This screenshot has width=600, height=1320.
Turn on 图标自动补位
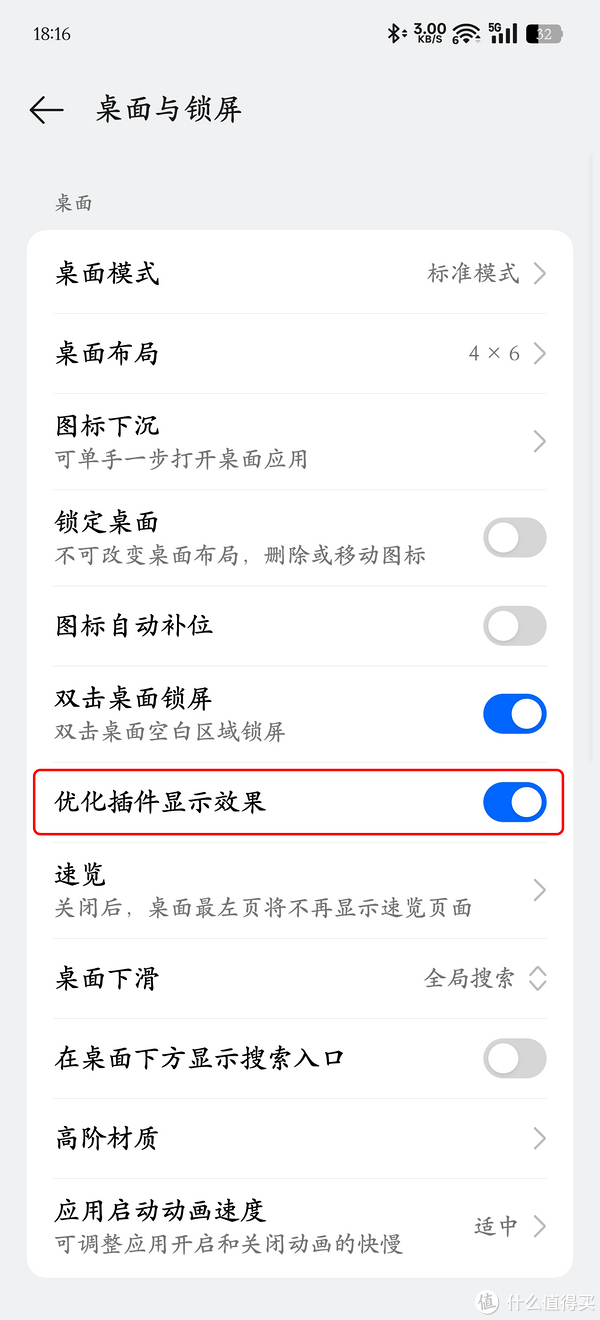[515, 626]
